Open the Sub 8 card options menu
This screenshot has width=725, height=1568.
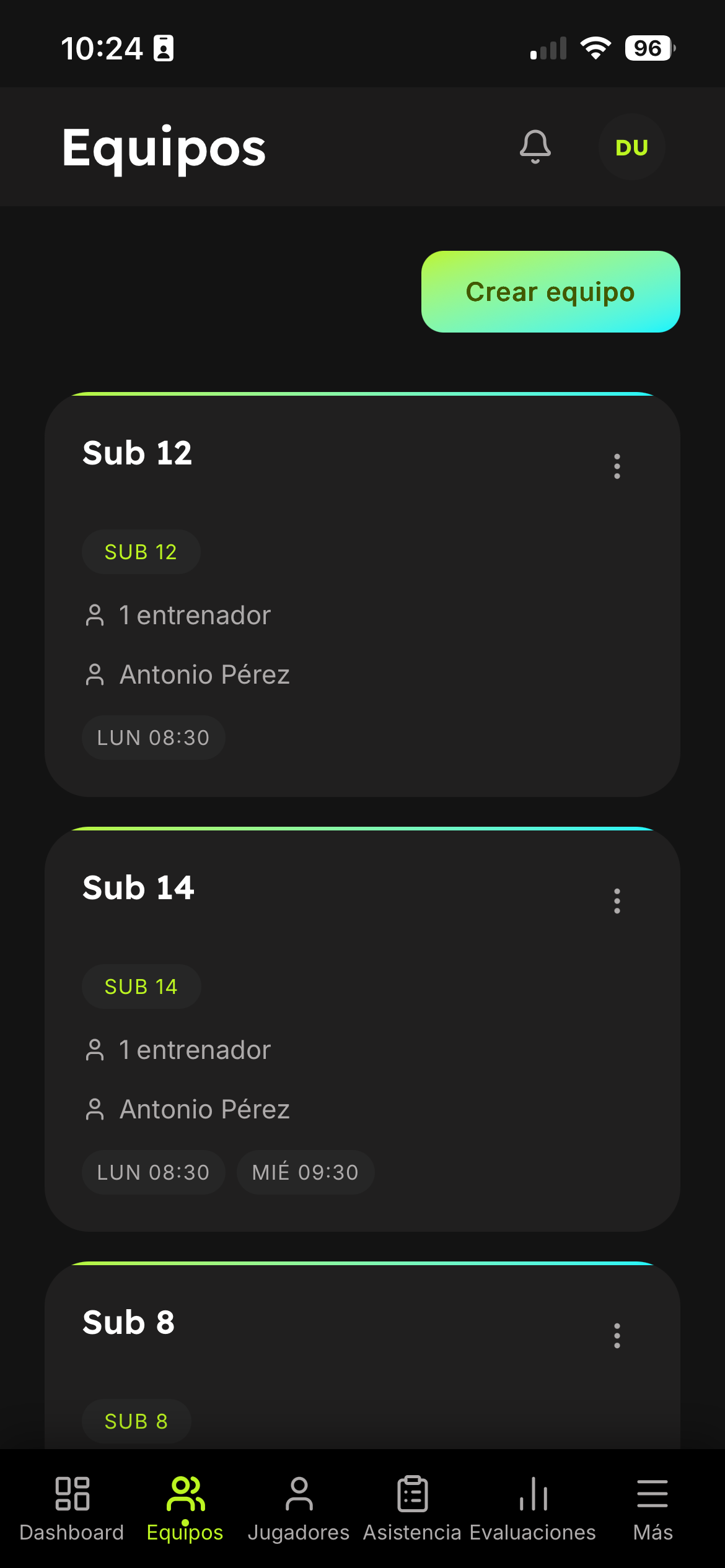click(x=617, y=1336)
